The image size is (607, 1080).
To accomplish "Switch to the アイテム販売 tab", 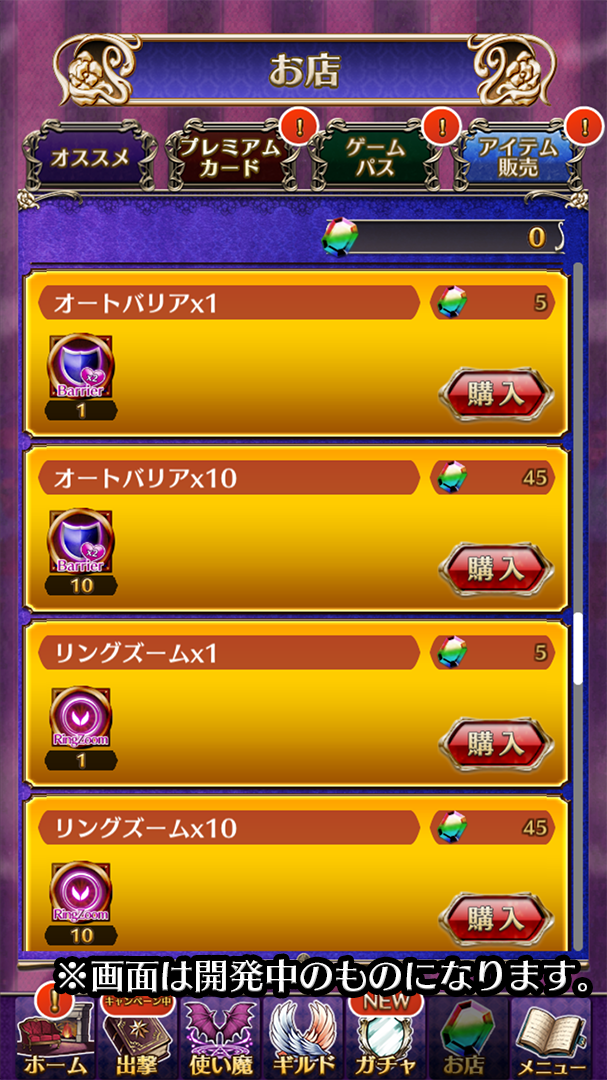I will tap(517, 158).
